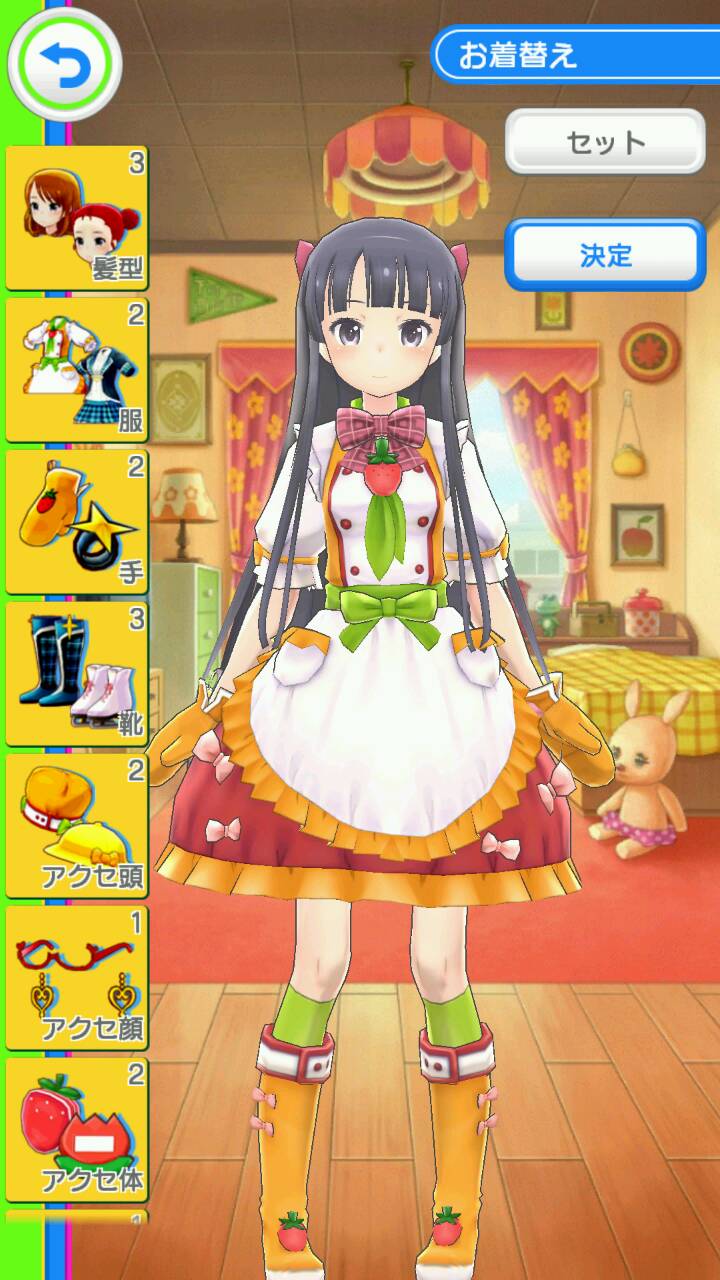Viewport: 720px width, 1280px height.
Task: Open the 服 clothes category
Action: click(x=77, y=369)
